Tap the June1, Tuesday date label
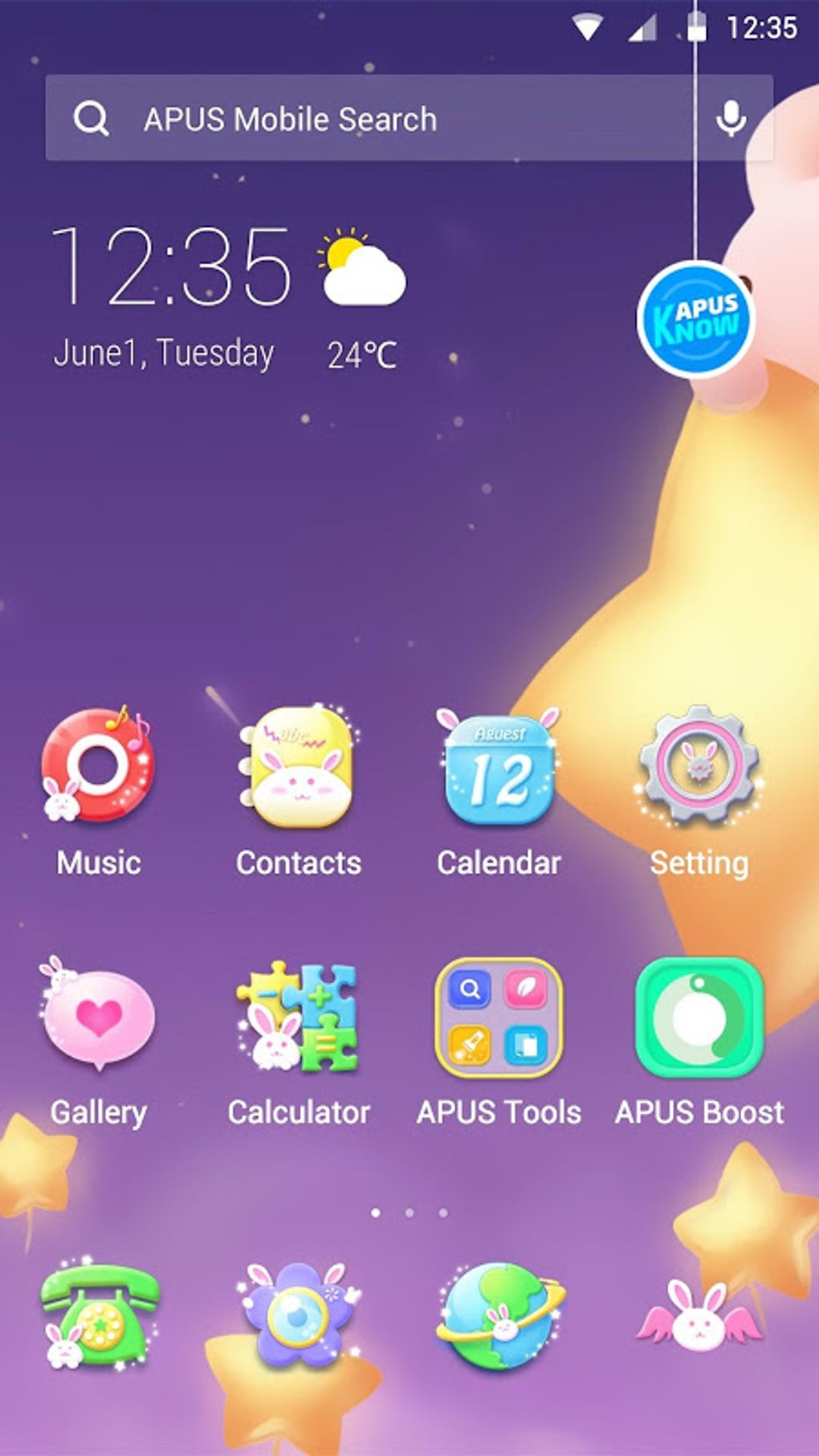The width and height of the screenshot is (819, 1456). point(165,351)
